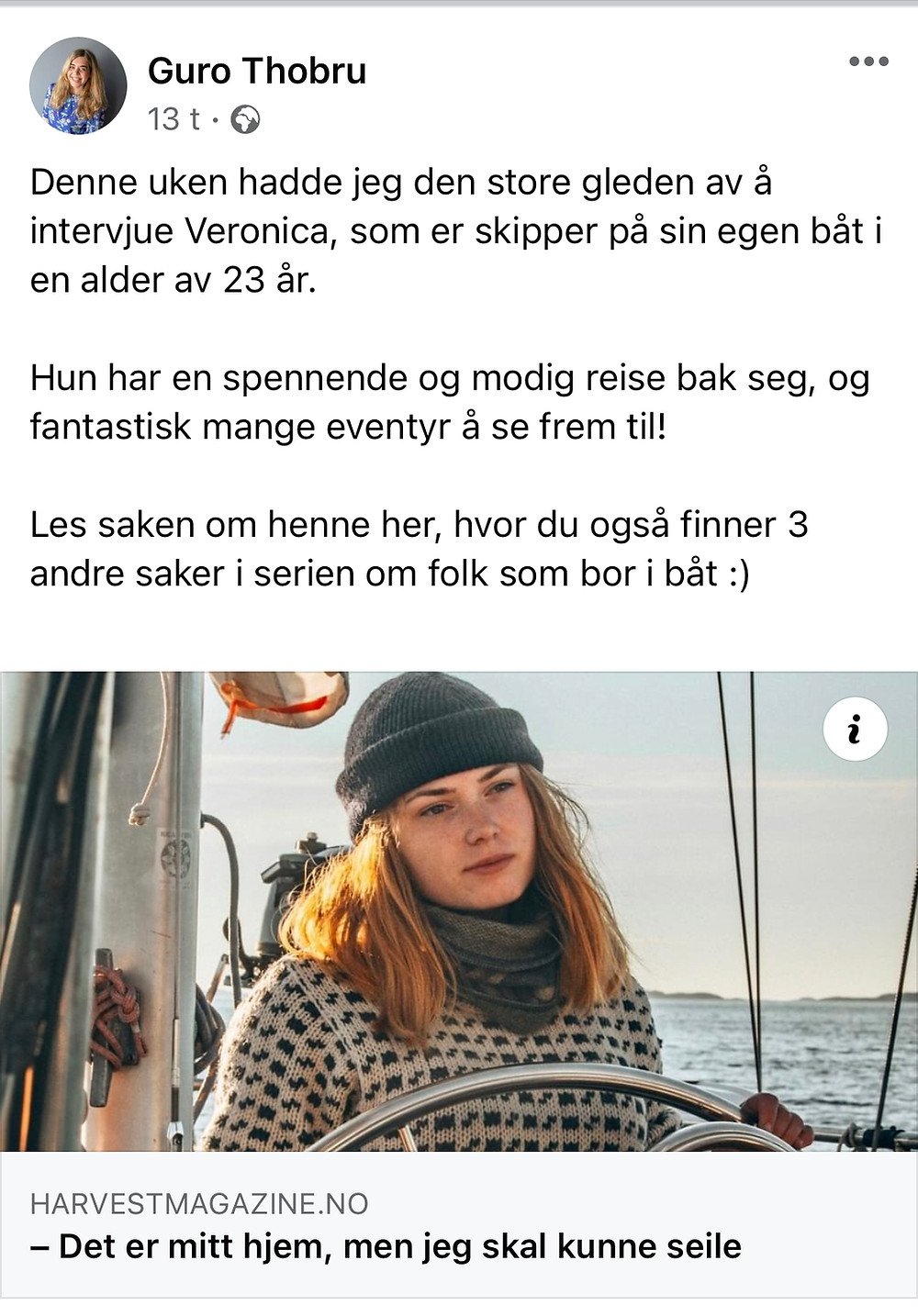Open Guro Thobru's profile picture

coord(77,86)
